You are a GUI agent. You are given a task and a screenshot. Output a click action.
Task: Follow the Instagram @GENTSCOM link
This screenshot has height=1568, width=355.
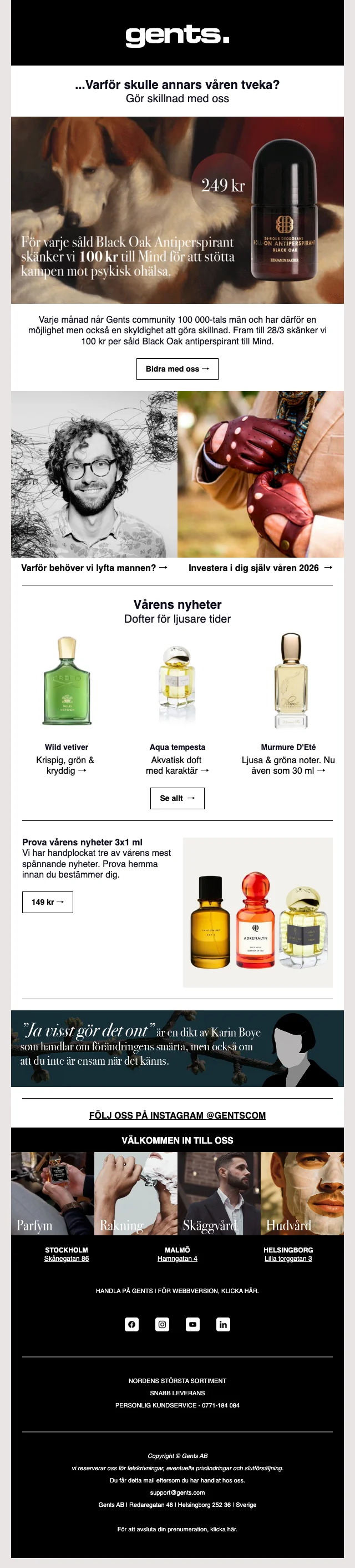177,1115
